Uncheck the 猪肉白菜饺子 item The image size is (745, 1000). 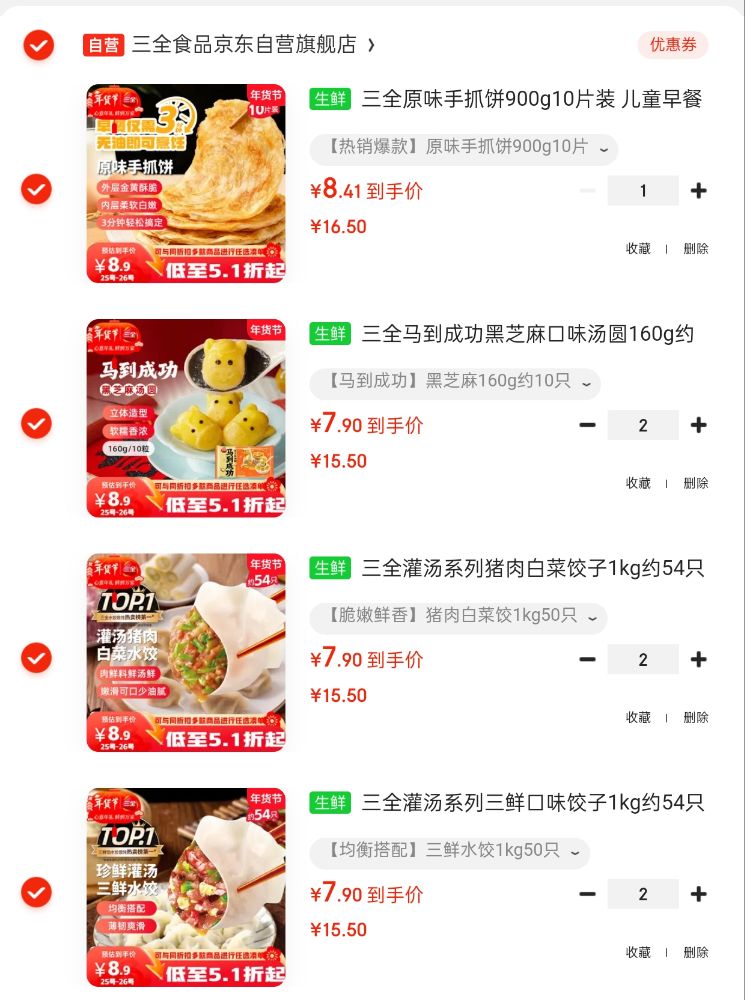(37, 658)
